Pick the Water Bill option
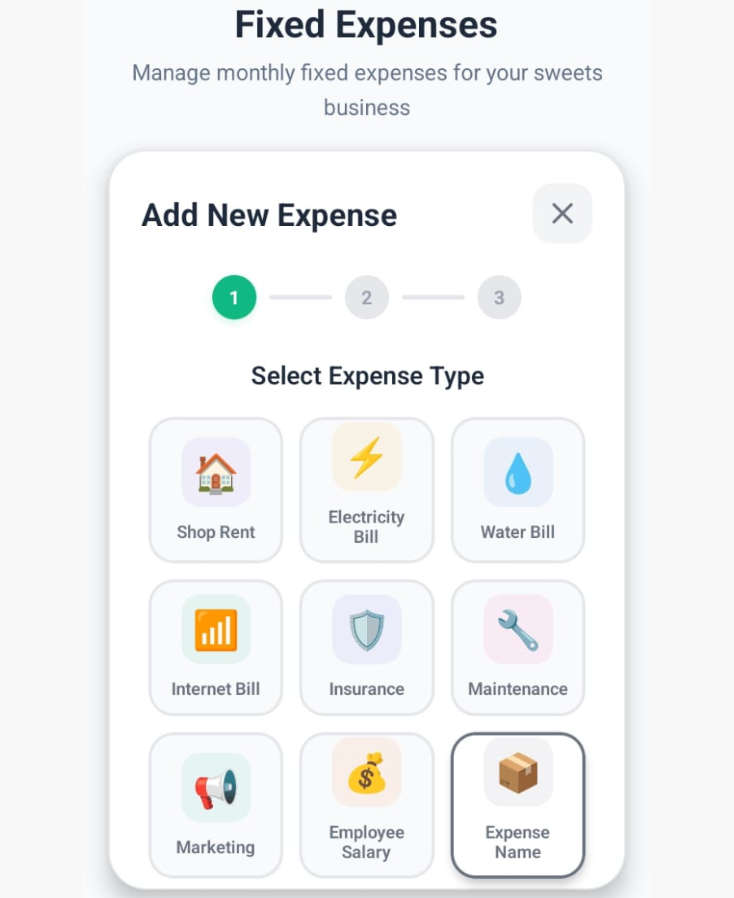 (517, 490)
